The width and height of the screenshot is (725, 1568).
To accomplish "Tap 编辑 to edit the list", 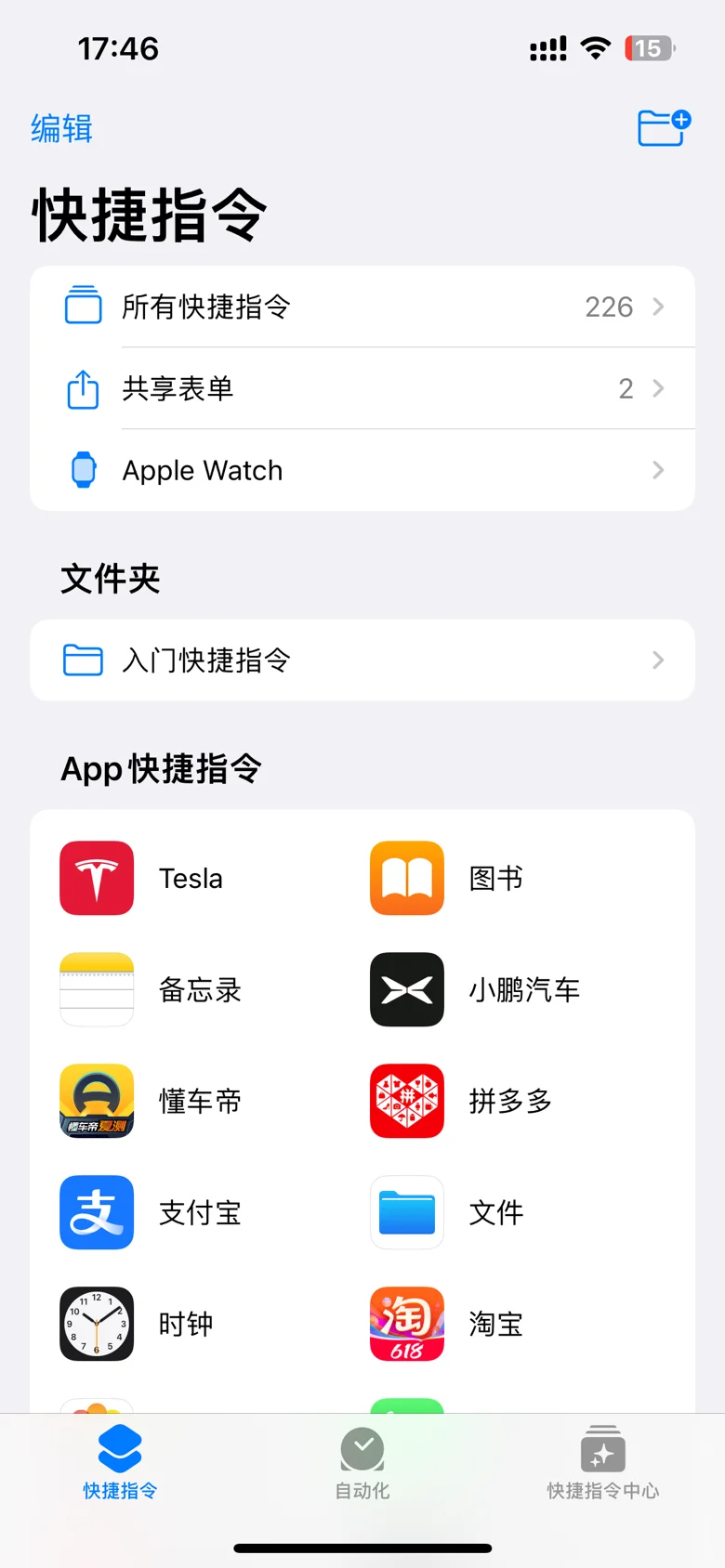I will 61,128.
